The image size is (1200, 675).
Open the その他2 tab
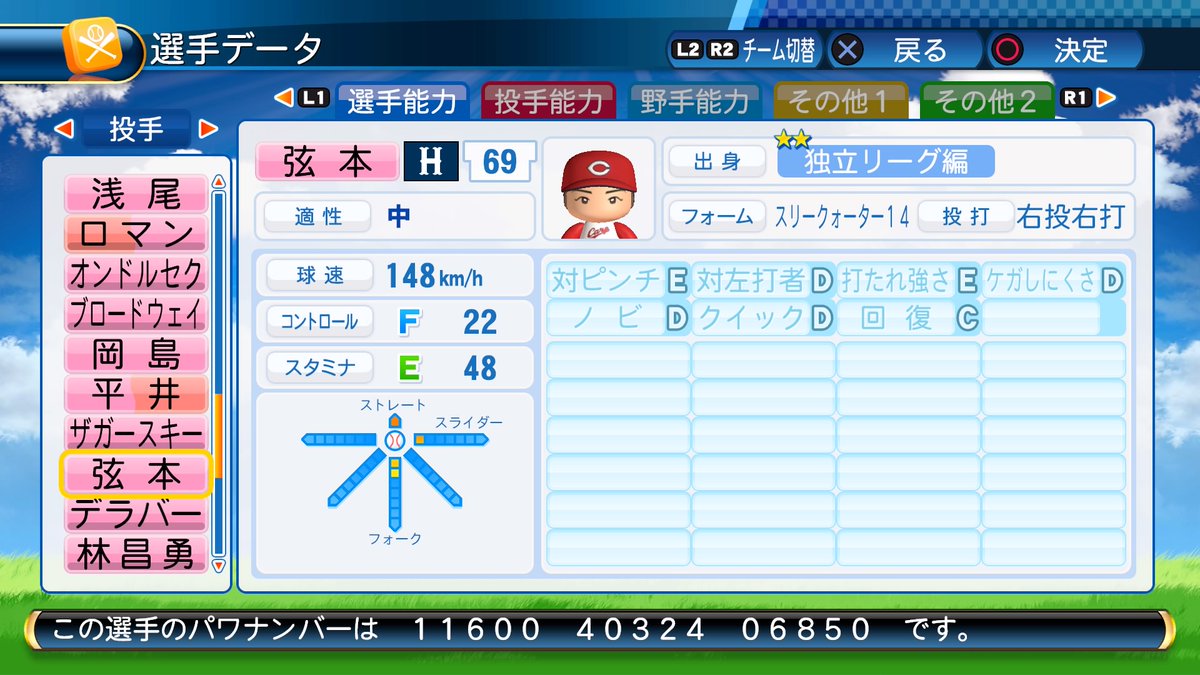(x=986, y=101)
